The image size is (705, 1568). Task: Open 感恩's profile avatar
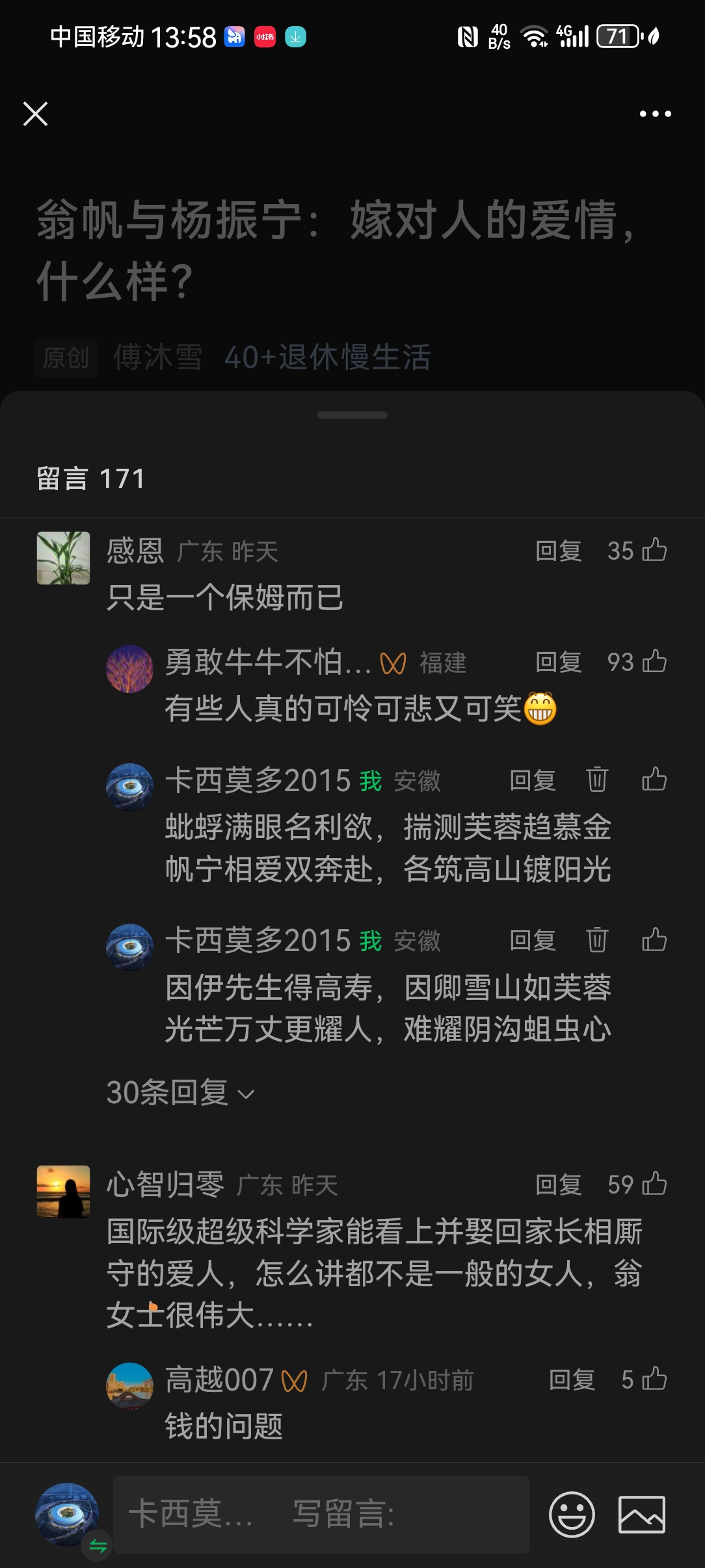pyautogui.click(x=63, y=558)
